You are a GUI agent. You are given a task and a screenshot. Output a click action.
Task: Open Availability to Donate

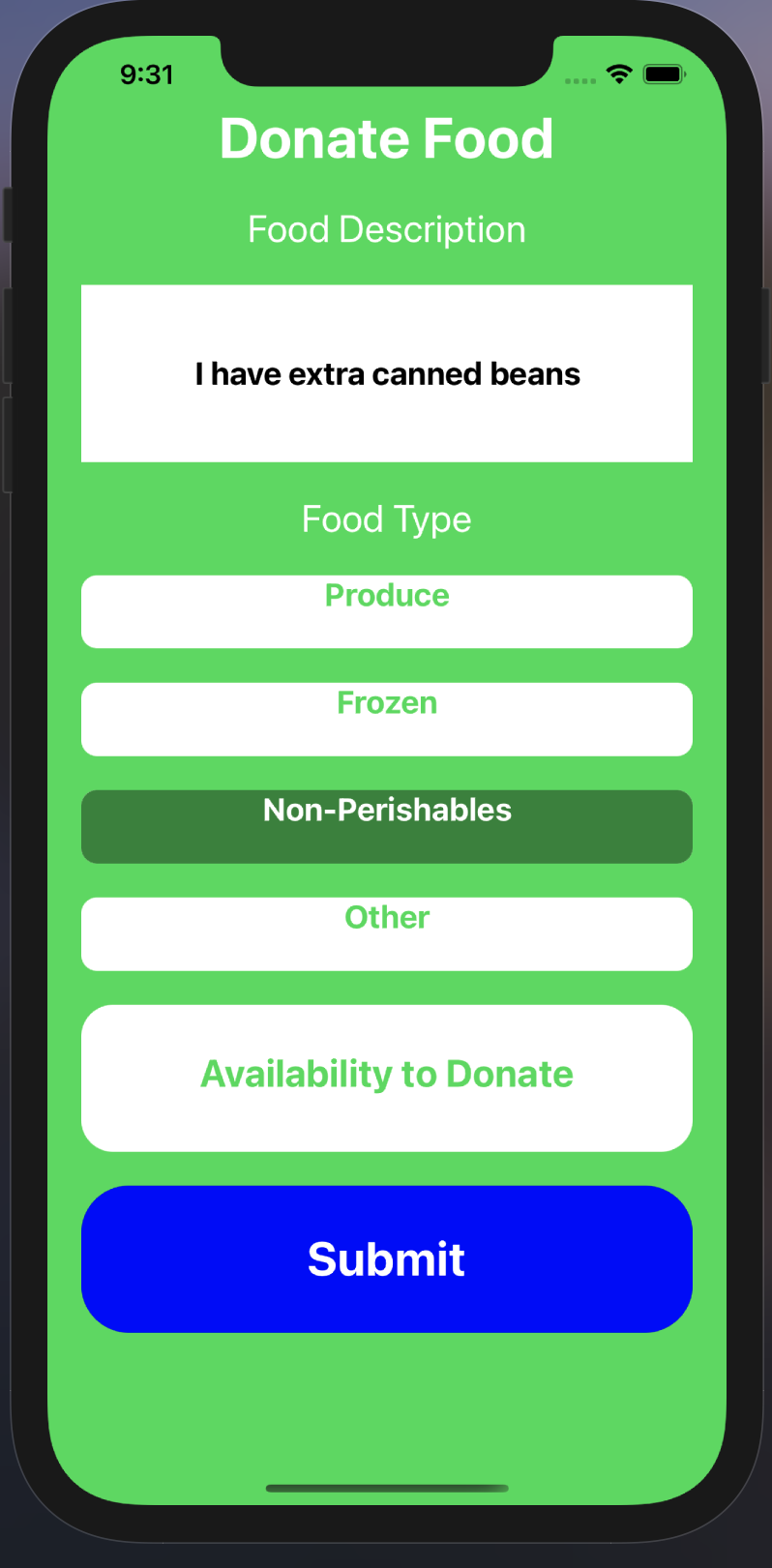387,1078
